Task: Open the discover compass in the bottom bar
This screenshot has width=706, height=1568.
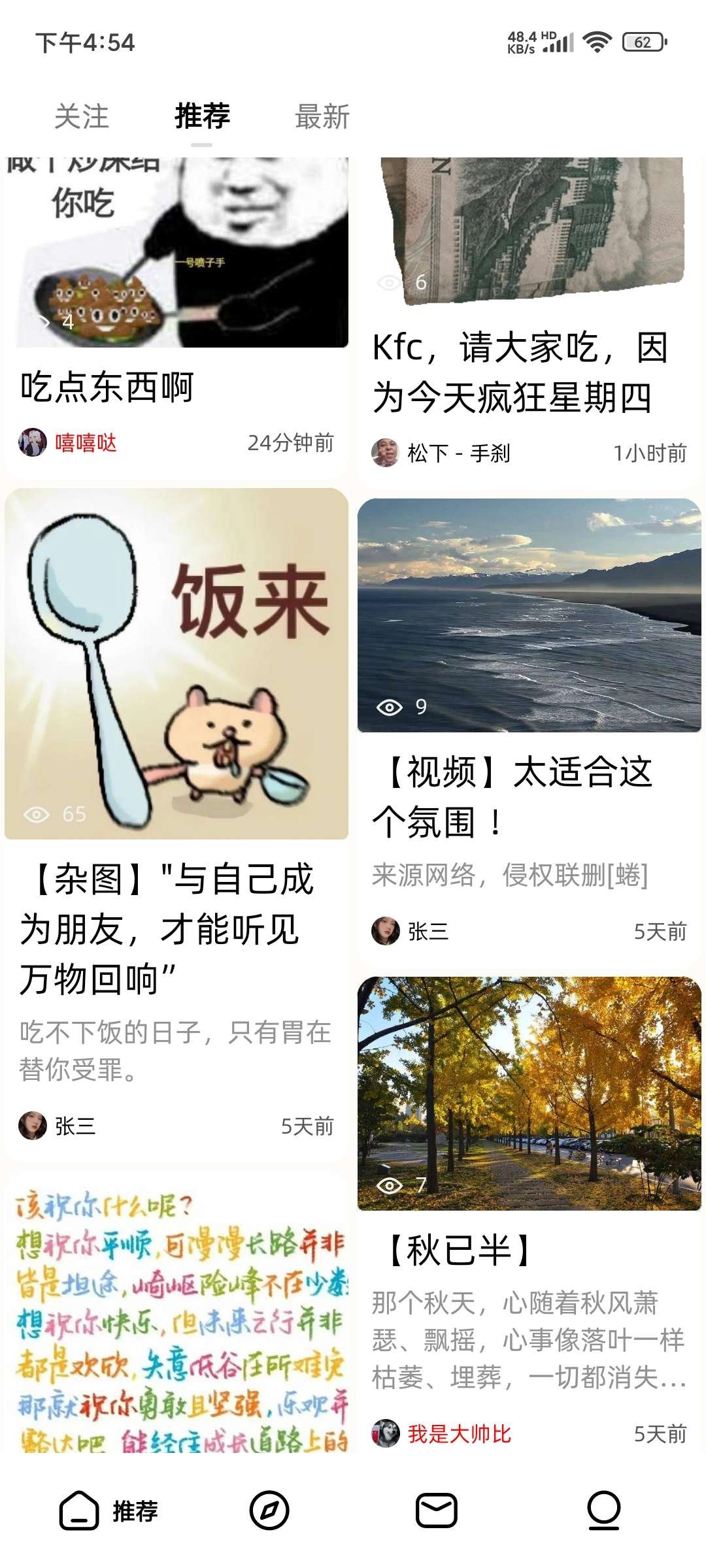Action: 269,1511
